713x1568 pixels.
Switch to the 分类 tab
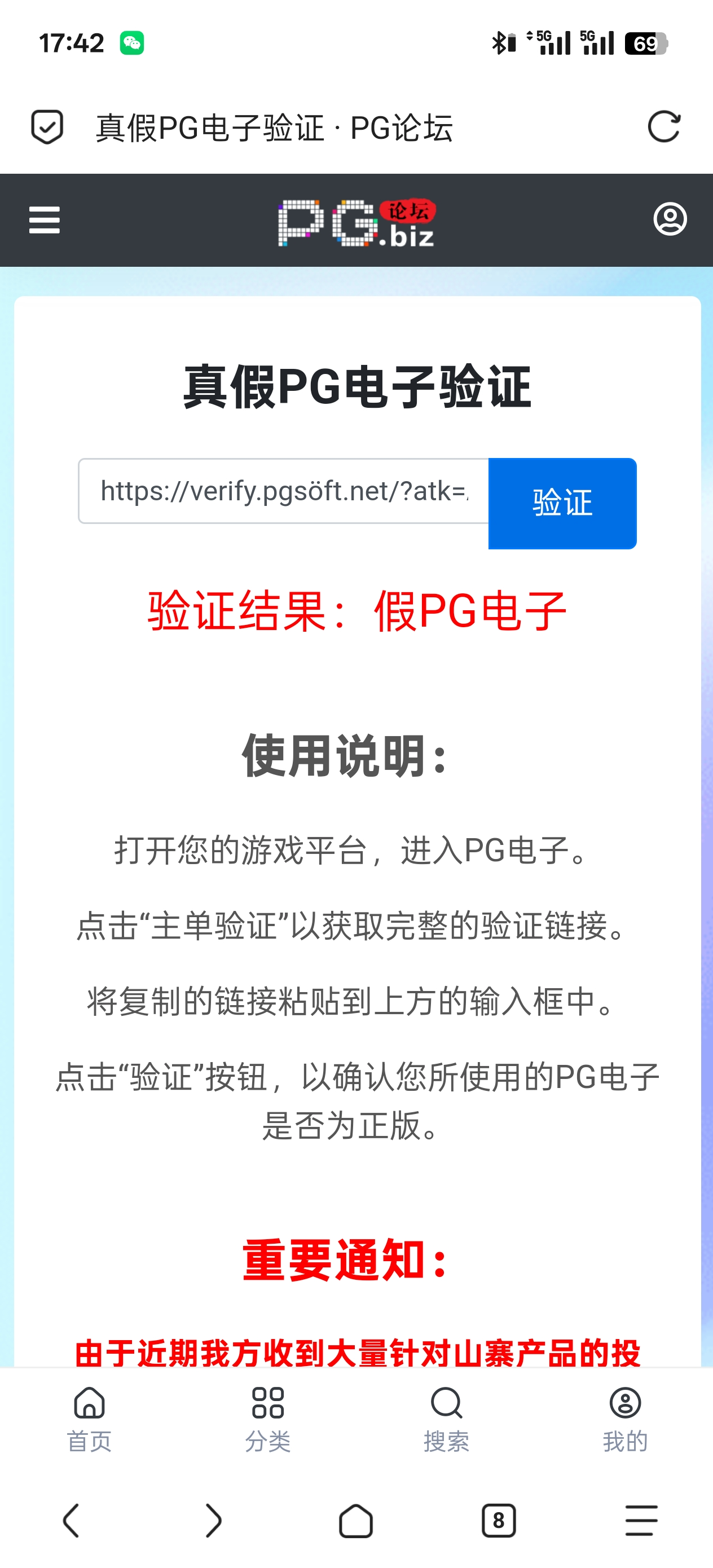[x=268, y=1419]
